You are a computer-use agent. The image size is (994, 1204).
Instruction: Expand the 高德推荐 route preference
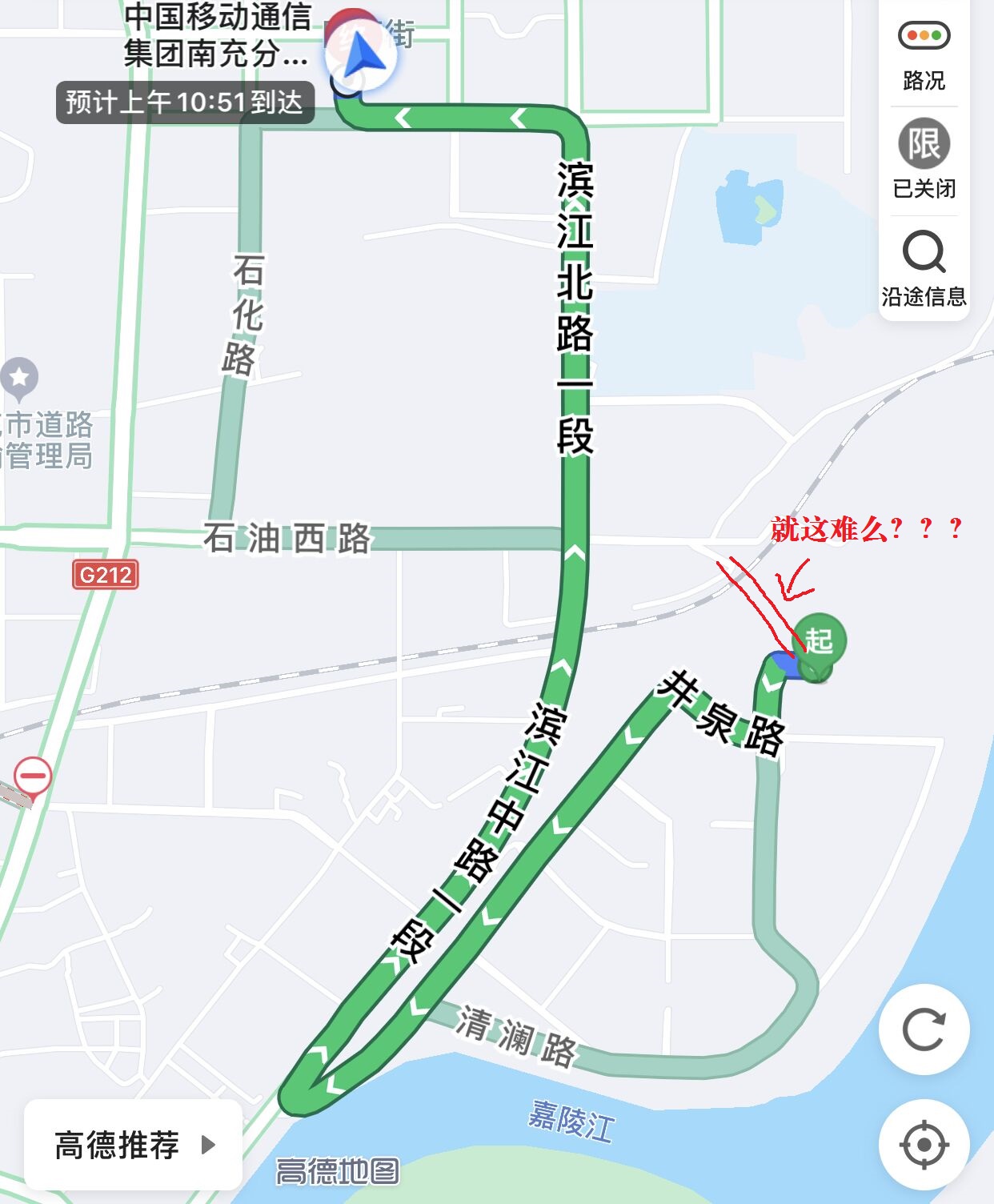pos(134,1145)
